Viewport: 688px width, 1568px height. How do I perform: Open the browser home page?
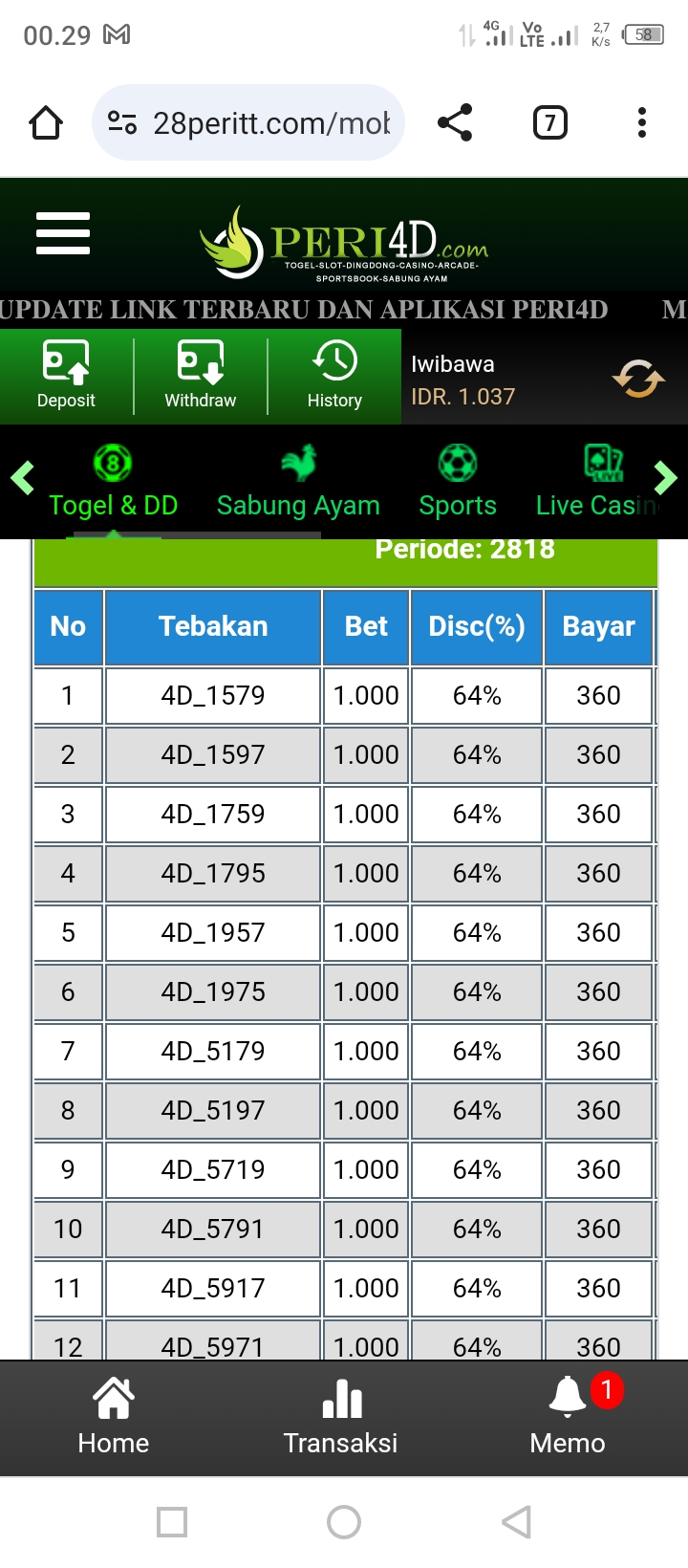click(x=46, y=123)
